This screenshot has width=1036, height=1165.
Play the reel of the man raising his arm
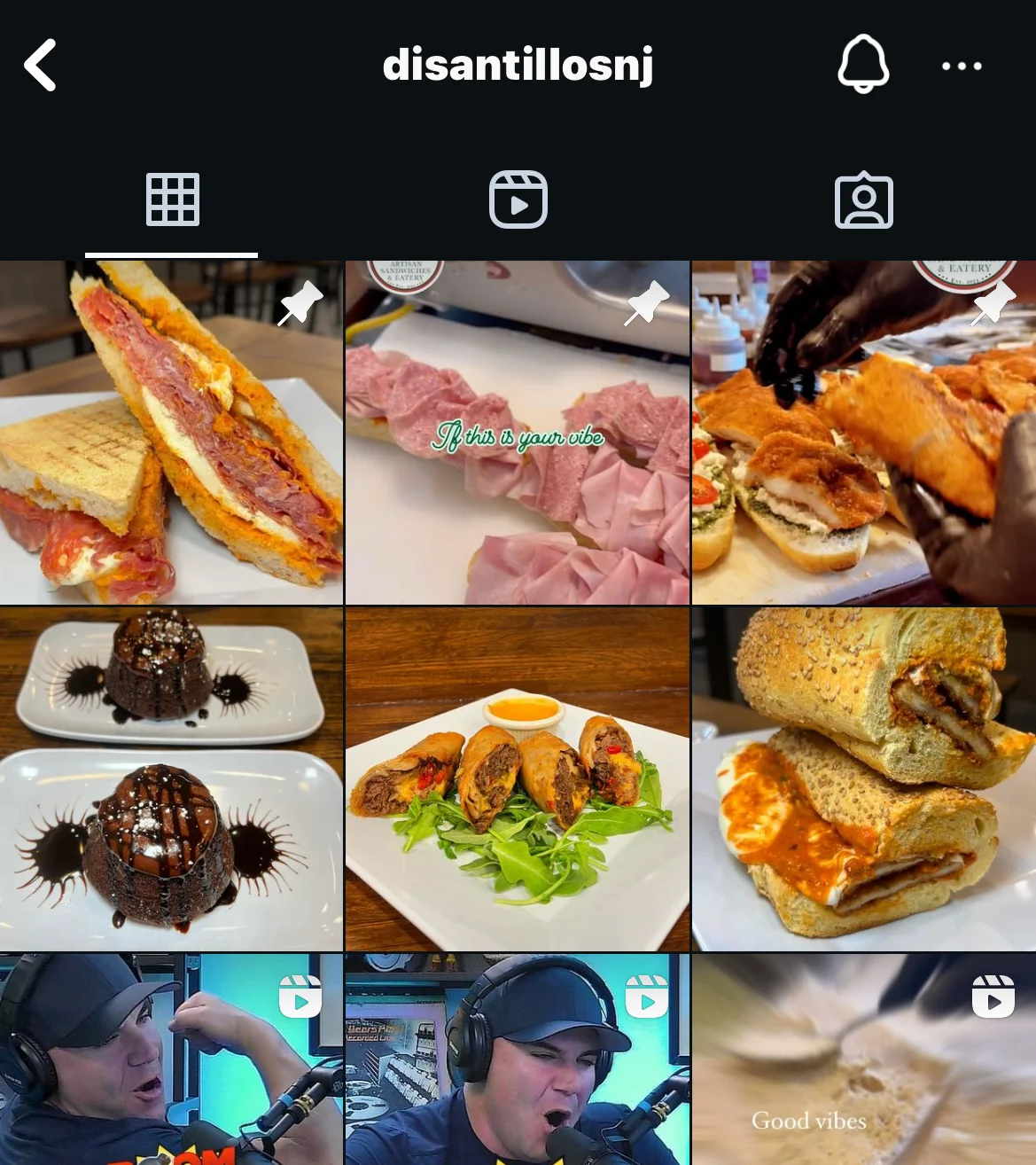[171, 1059]
